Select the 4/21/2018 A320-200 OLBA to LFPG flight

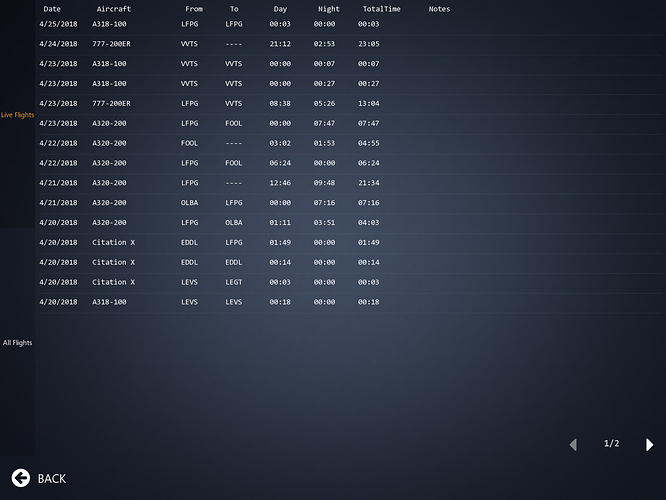tap(350, 203)
